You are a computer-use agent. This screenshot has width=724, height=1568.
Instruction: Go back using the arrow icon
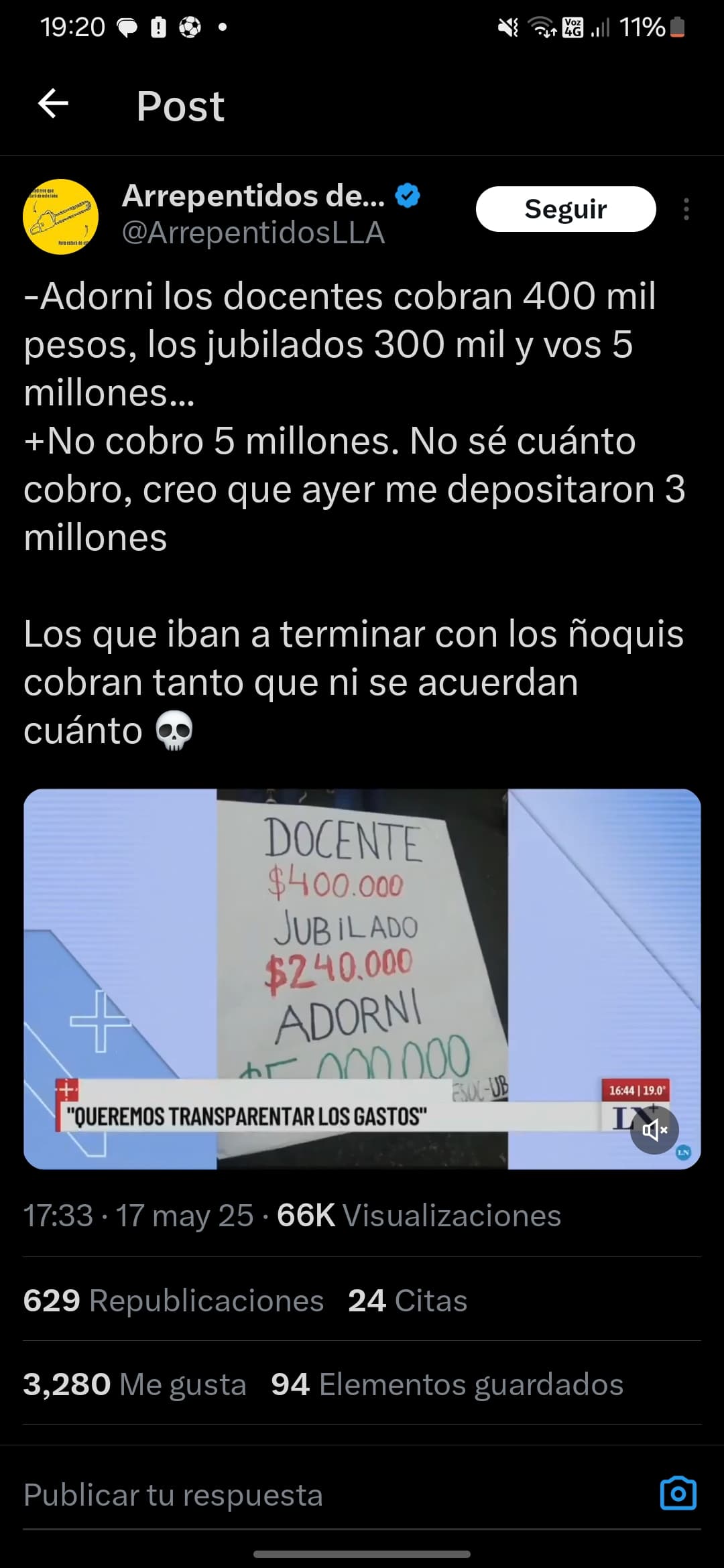54,105
